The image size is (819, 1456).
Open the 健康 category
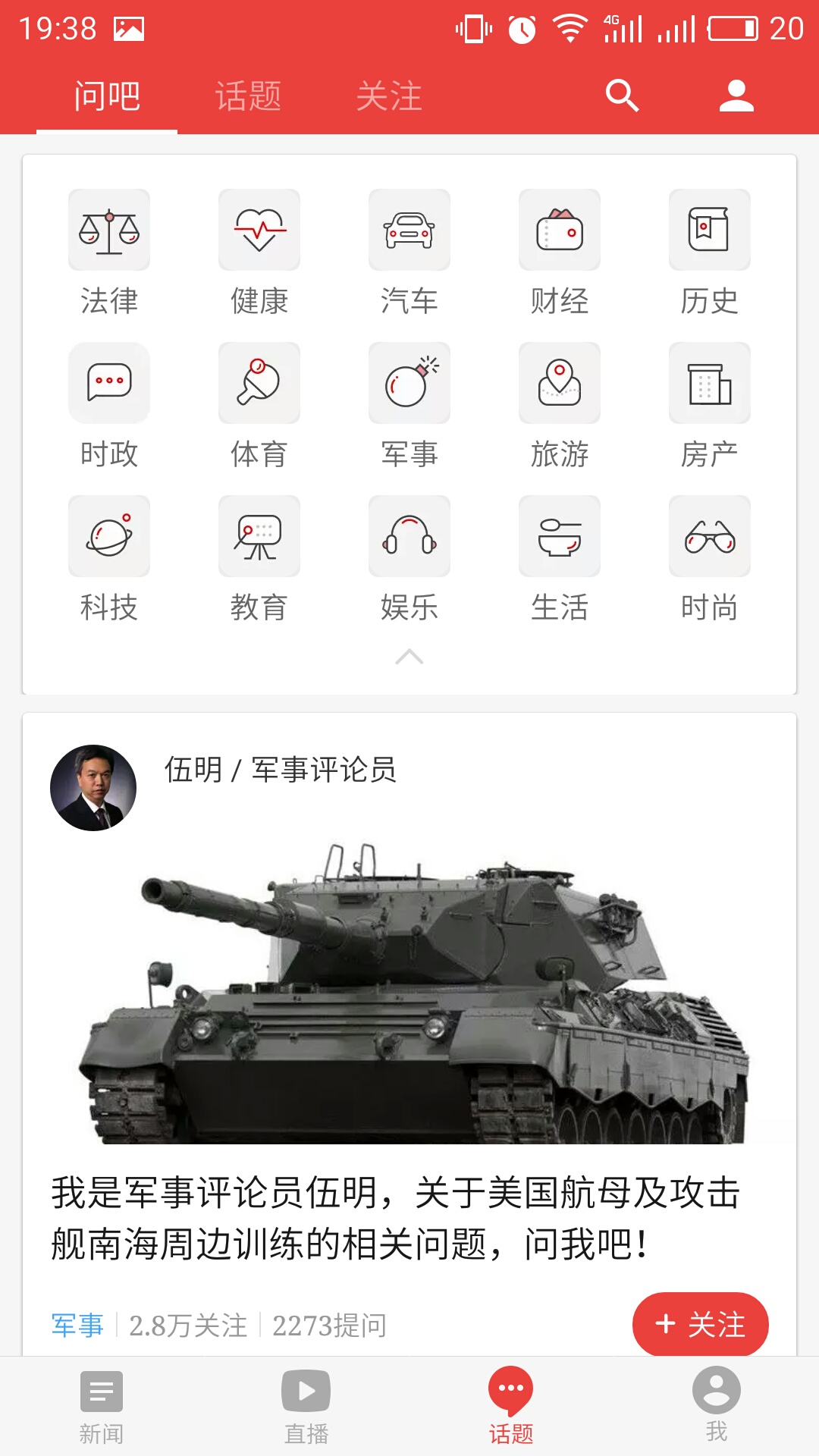pos(259,252)
